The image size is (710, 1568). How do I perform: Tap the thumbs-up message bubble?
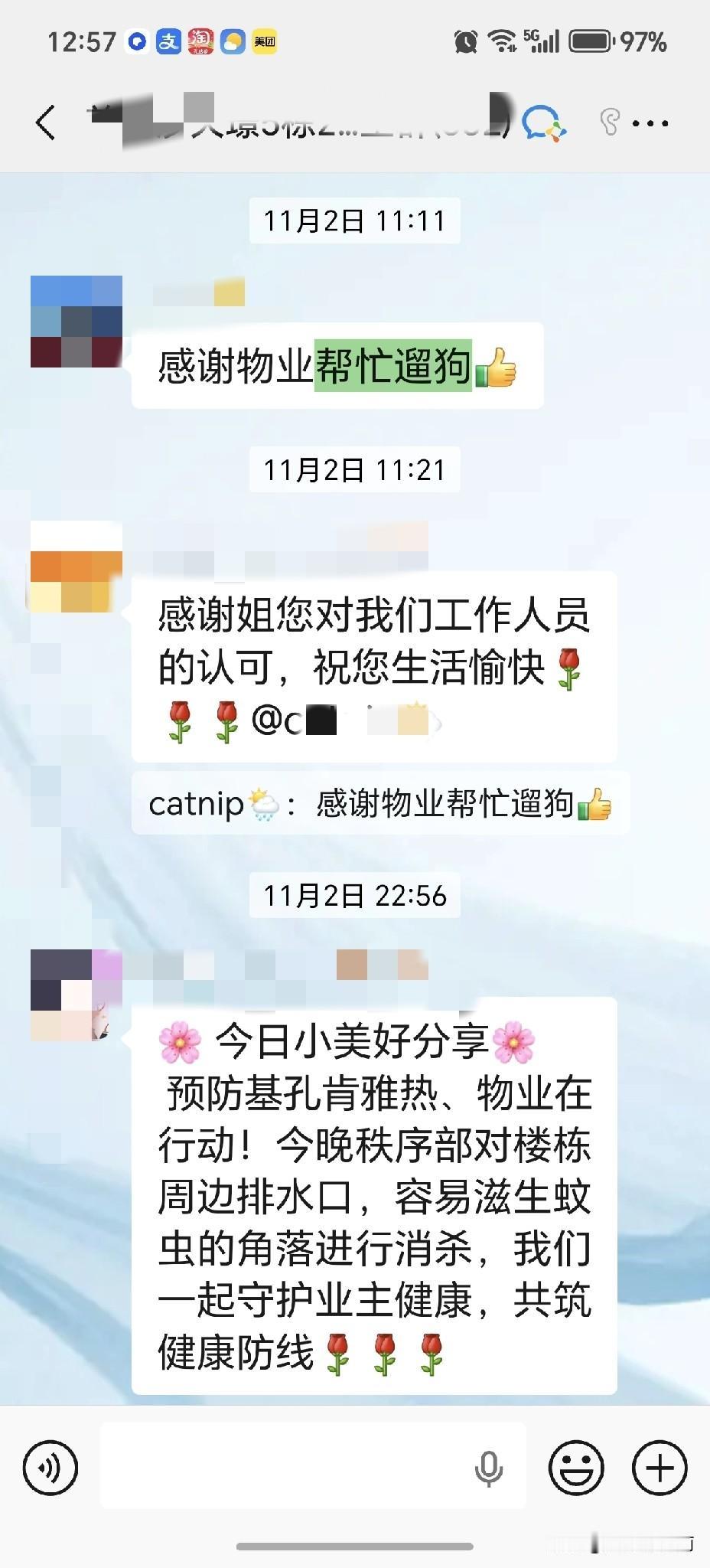click(337, 367)
